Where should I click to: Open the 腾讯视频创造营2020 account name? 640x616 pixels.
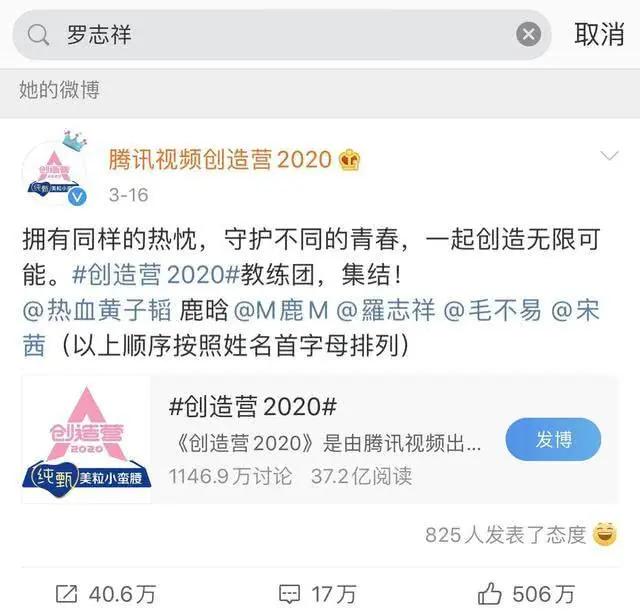(x=220, y=159)
